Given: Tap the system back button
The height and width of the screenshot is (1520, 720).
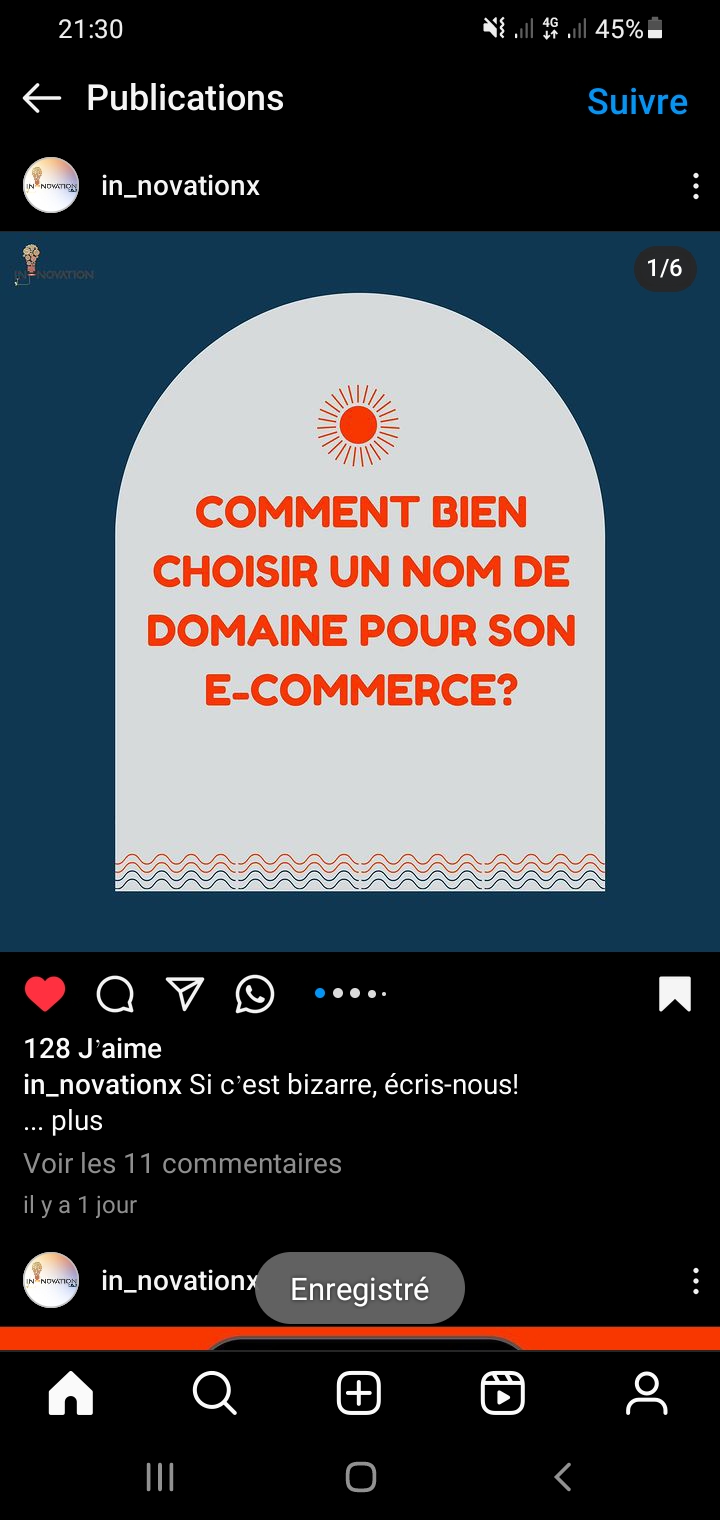Looking at the screenshot, I should pos(562,1476).
